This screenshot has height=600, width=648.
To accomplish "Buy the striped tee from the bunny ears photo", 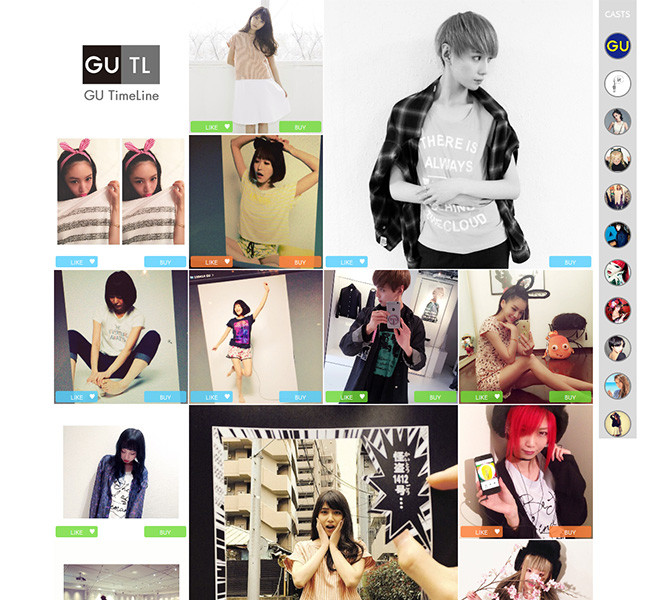I will pos(165,262).
